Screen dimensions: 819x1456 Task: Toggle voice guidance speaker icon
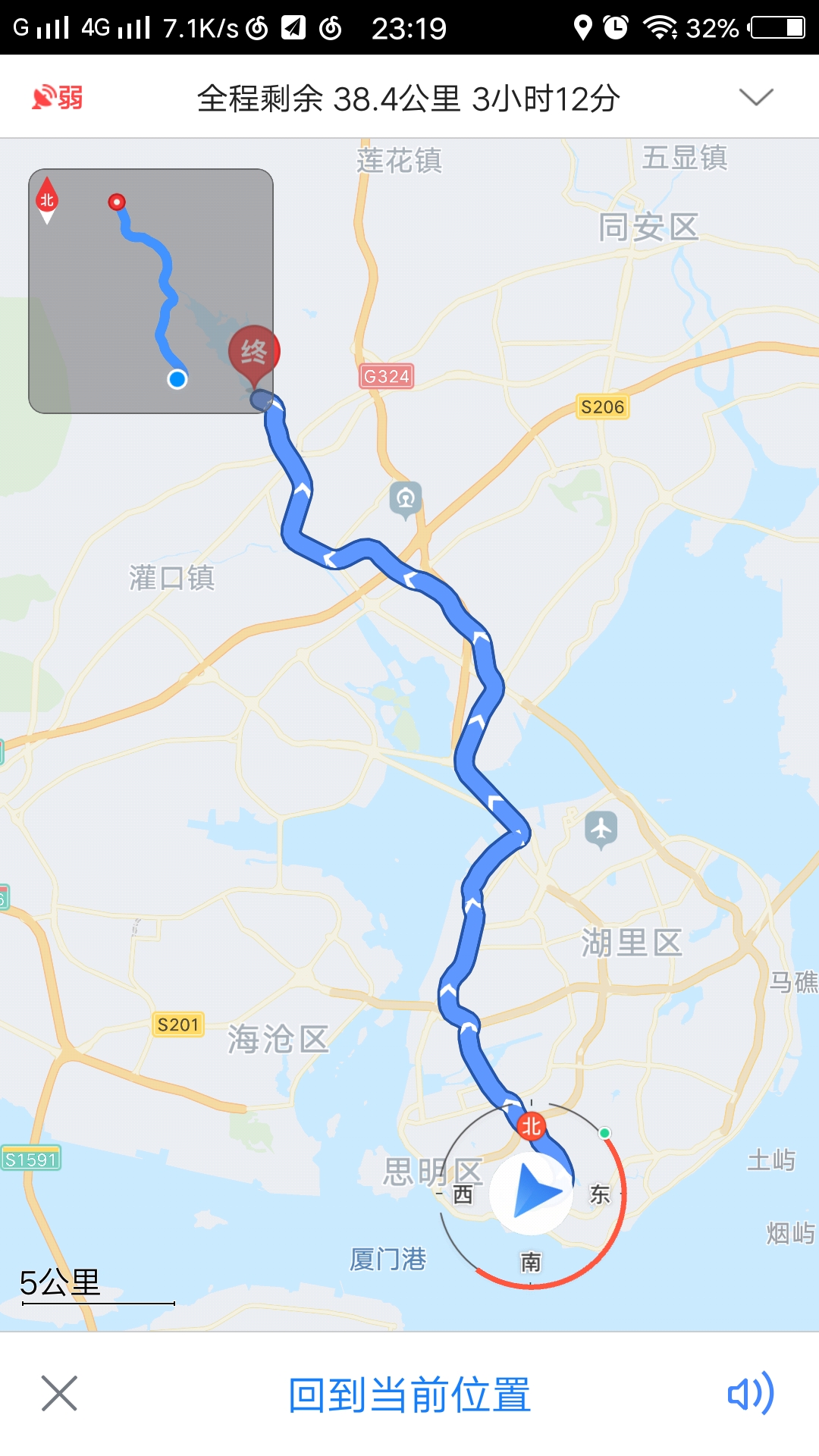point(750,1393)
